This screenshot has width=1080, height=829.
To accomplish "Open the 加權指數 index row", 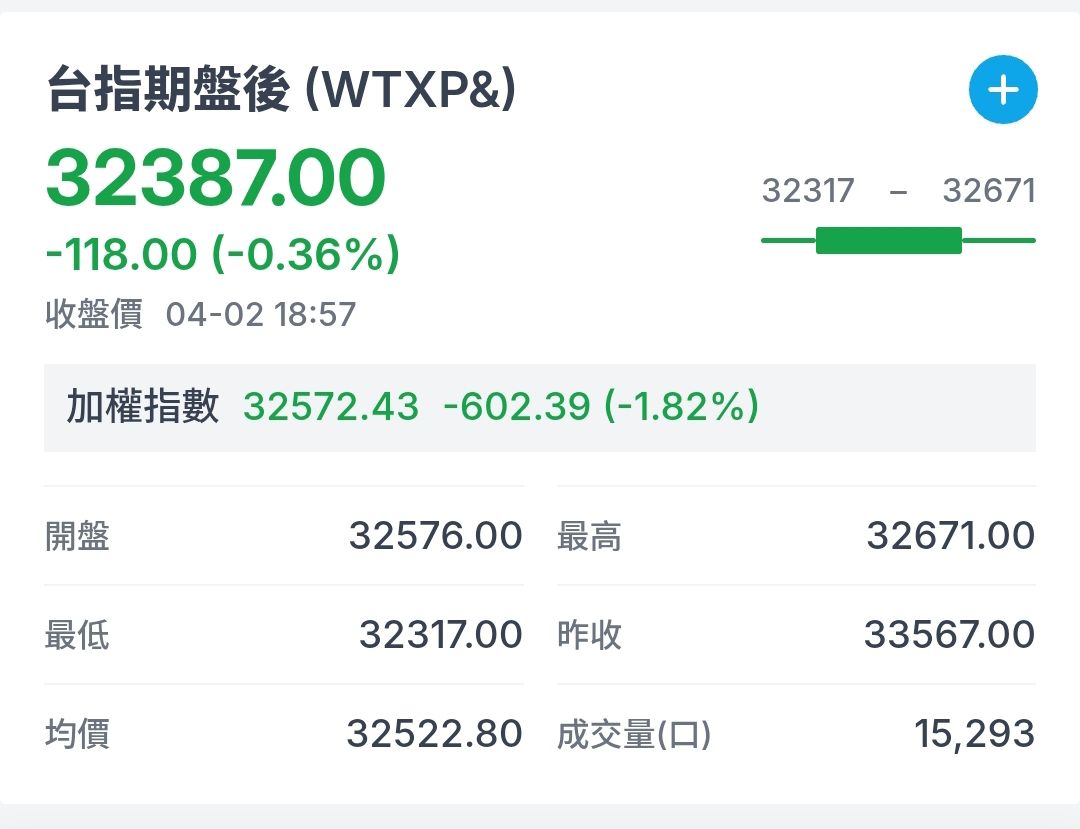I will click(539, 408).
